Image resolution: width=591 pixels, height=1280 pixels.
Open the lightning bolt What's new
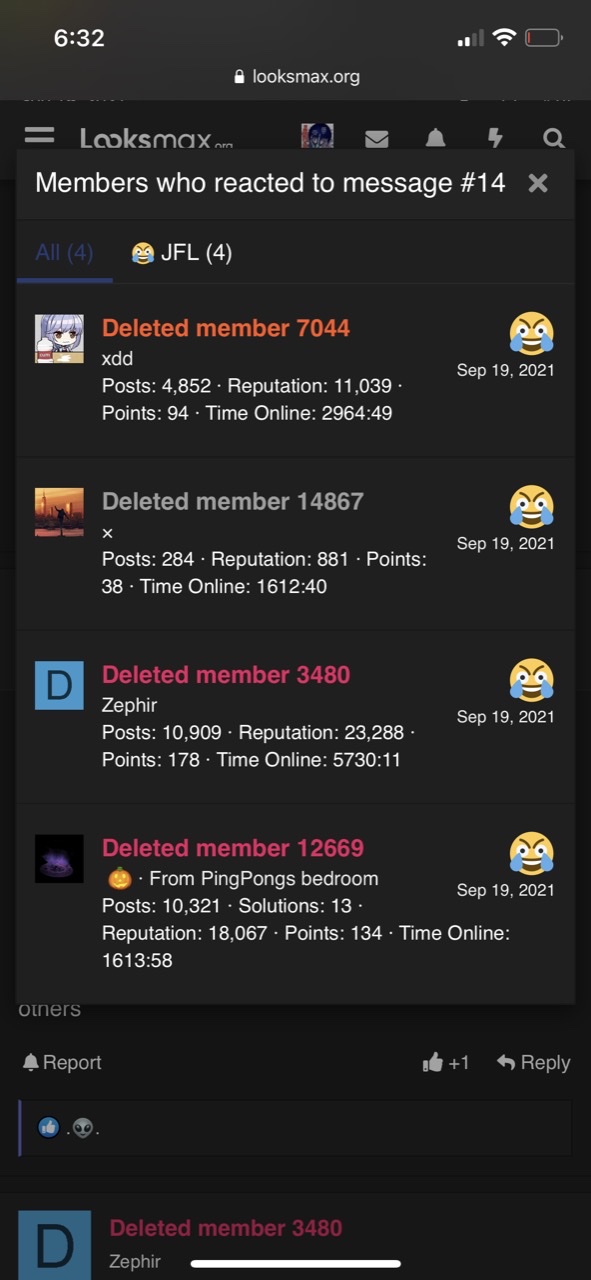tap(495, 139)
